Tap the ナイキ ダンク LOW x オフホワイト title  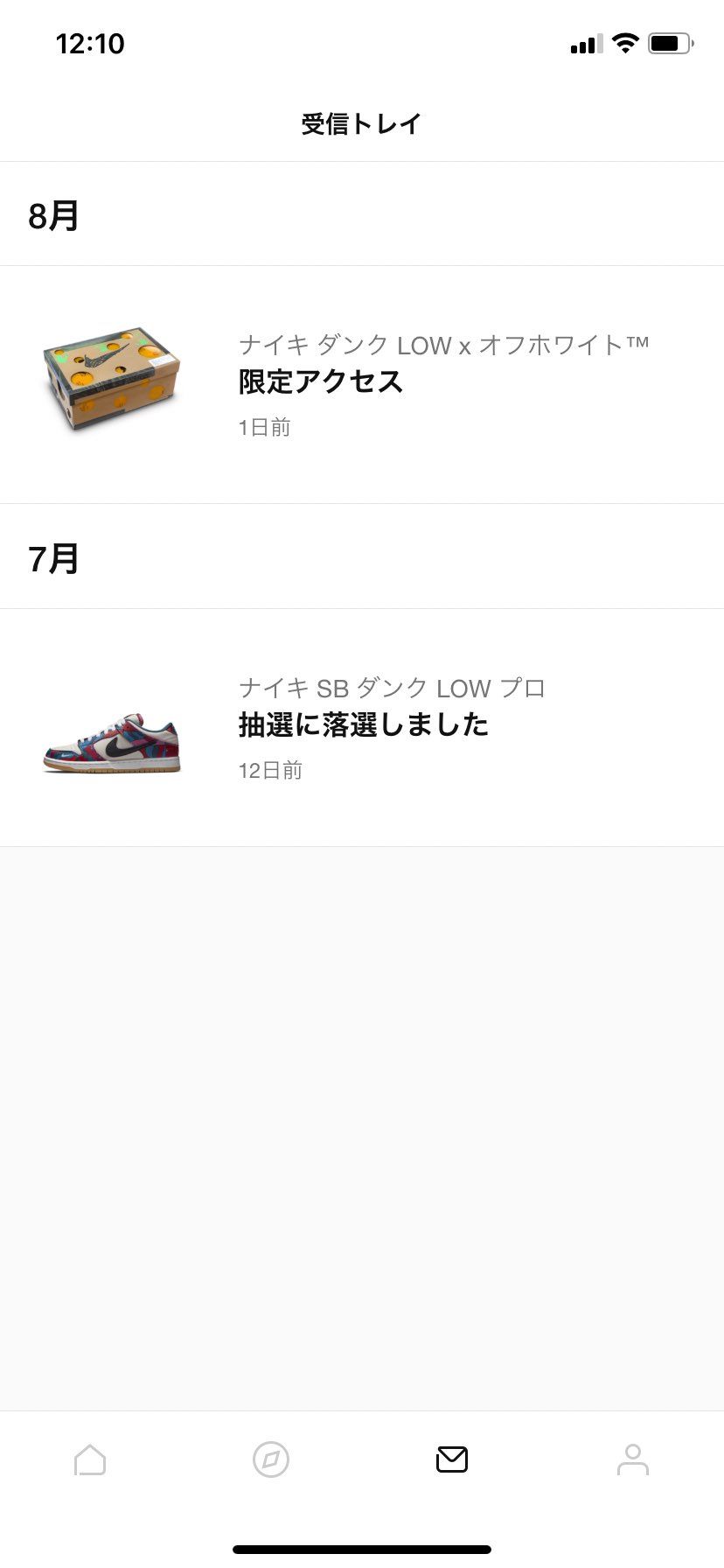click(444, 345)
